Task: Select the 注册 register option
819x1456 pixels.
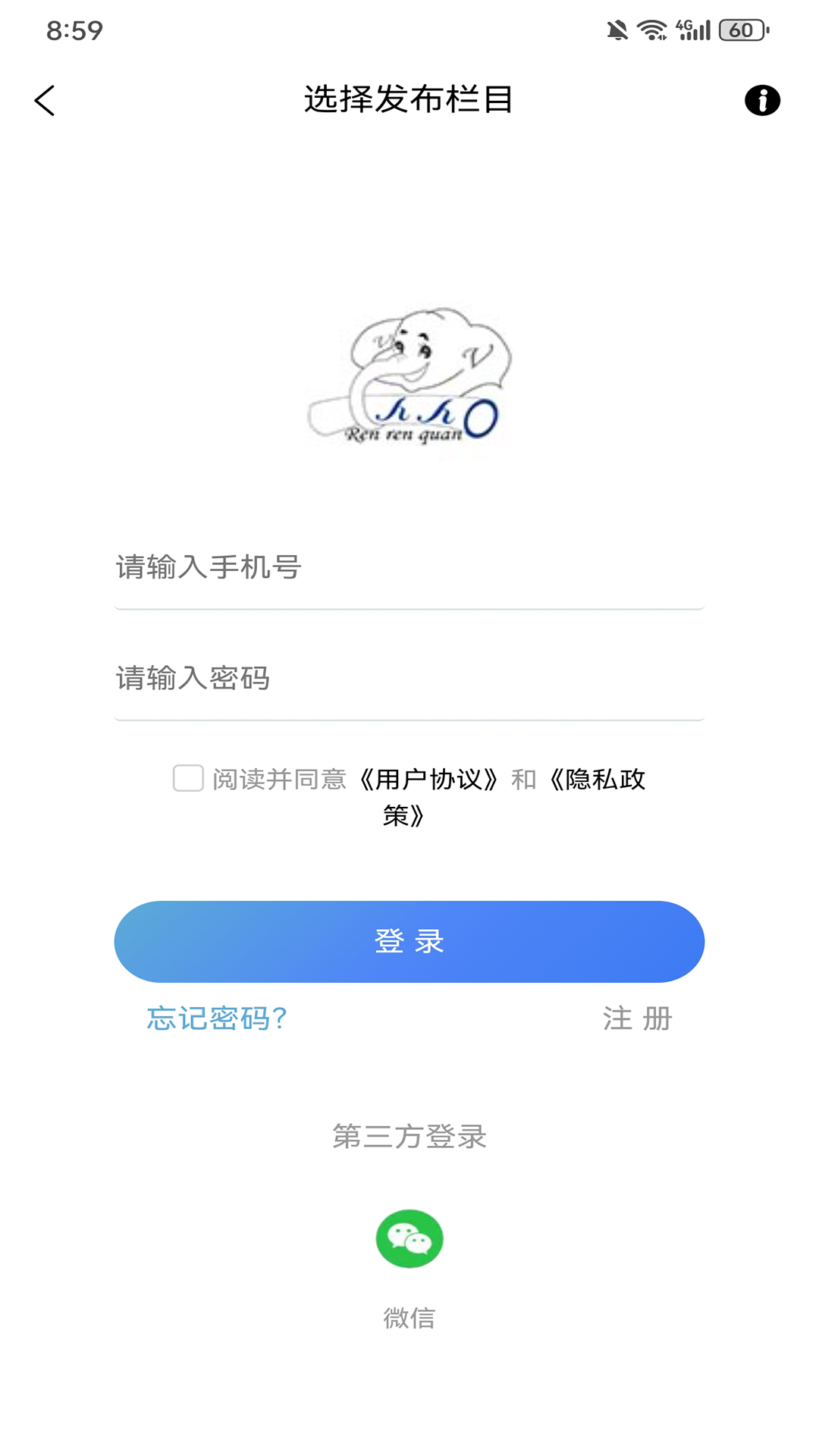Action: click(x=635, y=1019)
